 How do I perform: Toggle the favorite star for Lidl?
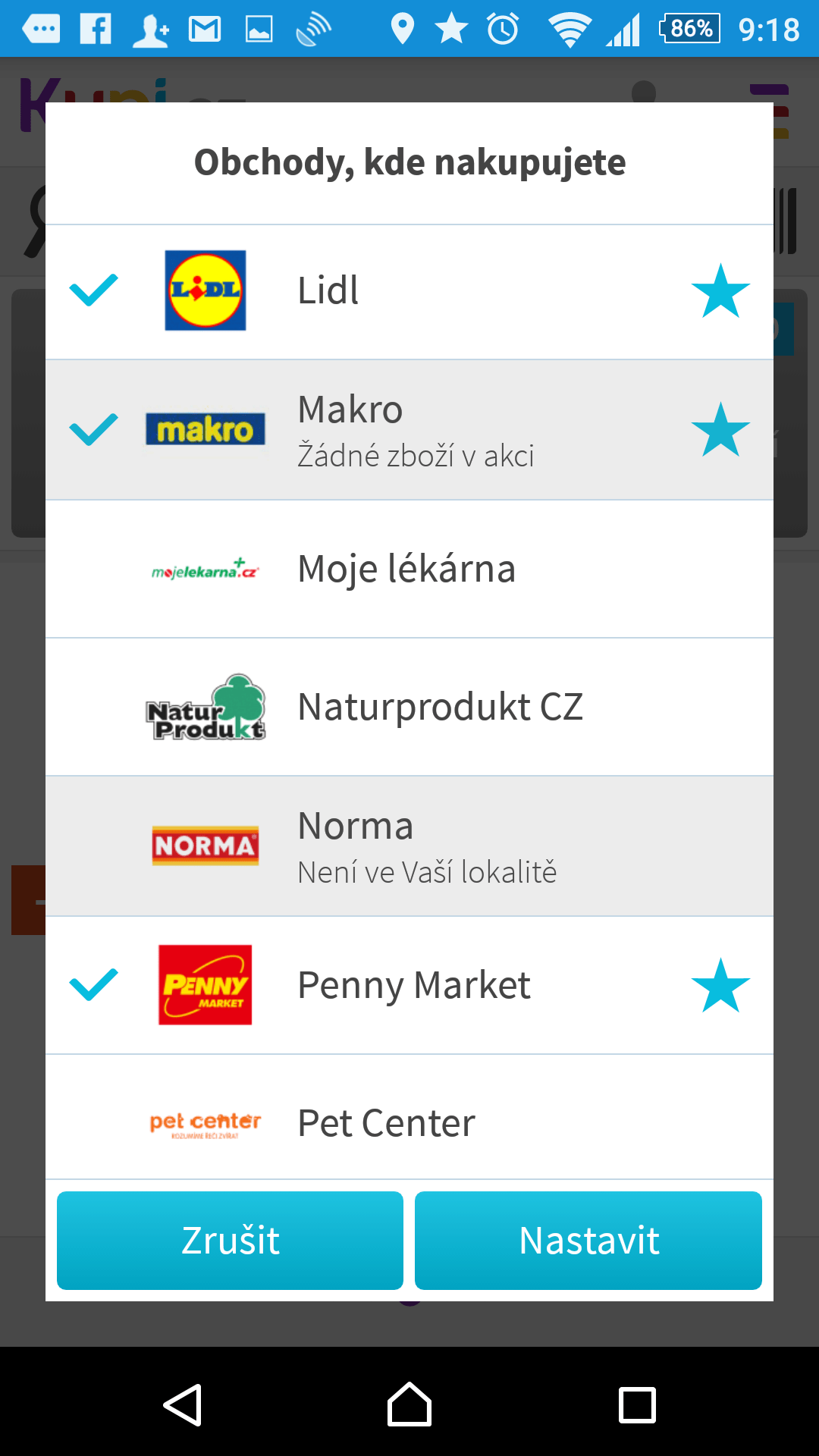pyautogui.click(x=720, y=290)
